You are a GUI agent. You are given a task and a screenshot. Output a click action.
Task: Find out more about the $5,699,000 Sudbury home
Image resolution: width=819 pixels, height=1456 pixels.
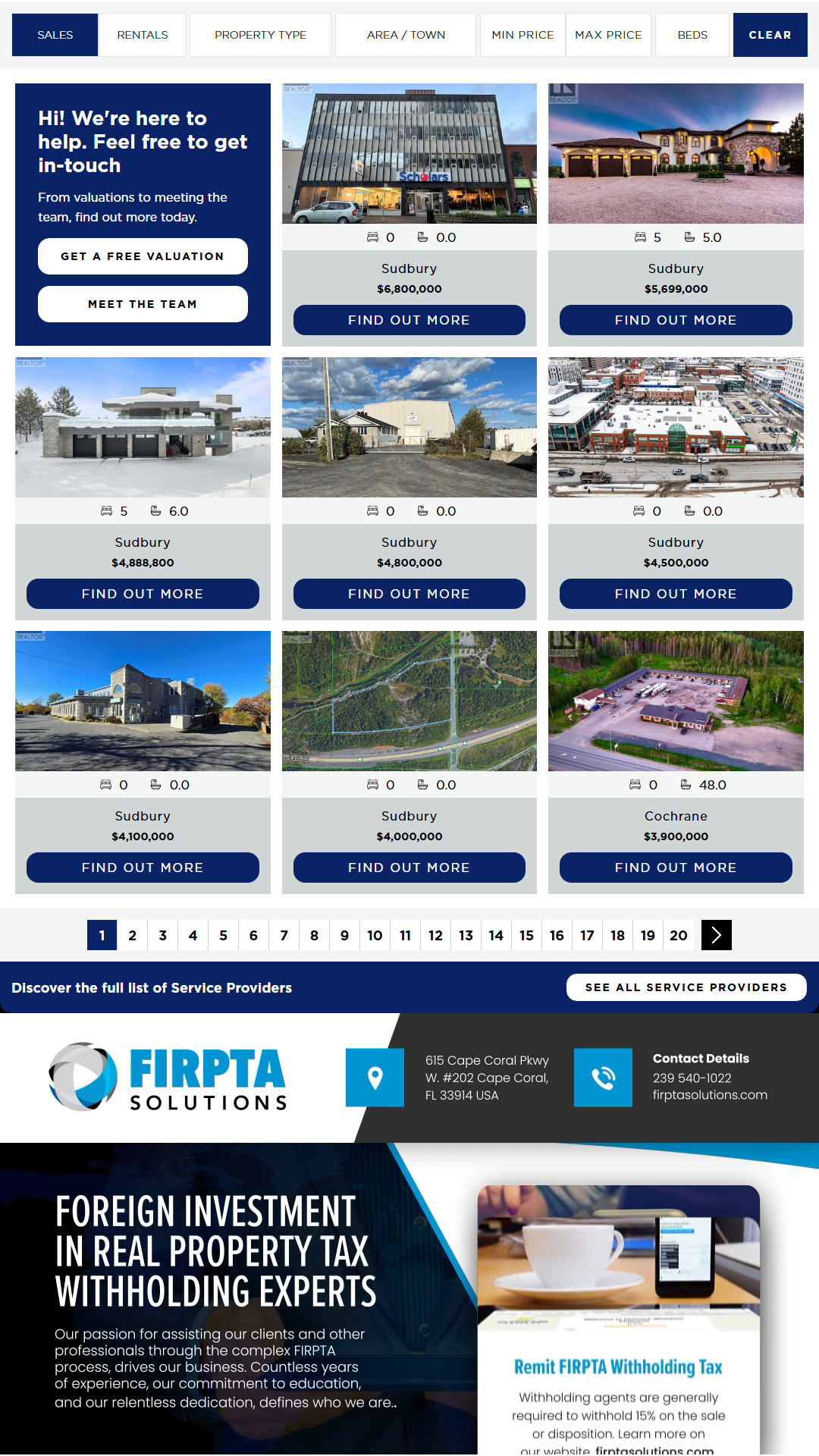[x=676, y=320]
